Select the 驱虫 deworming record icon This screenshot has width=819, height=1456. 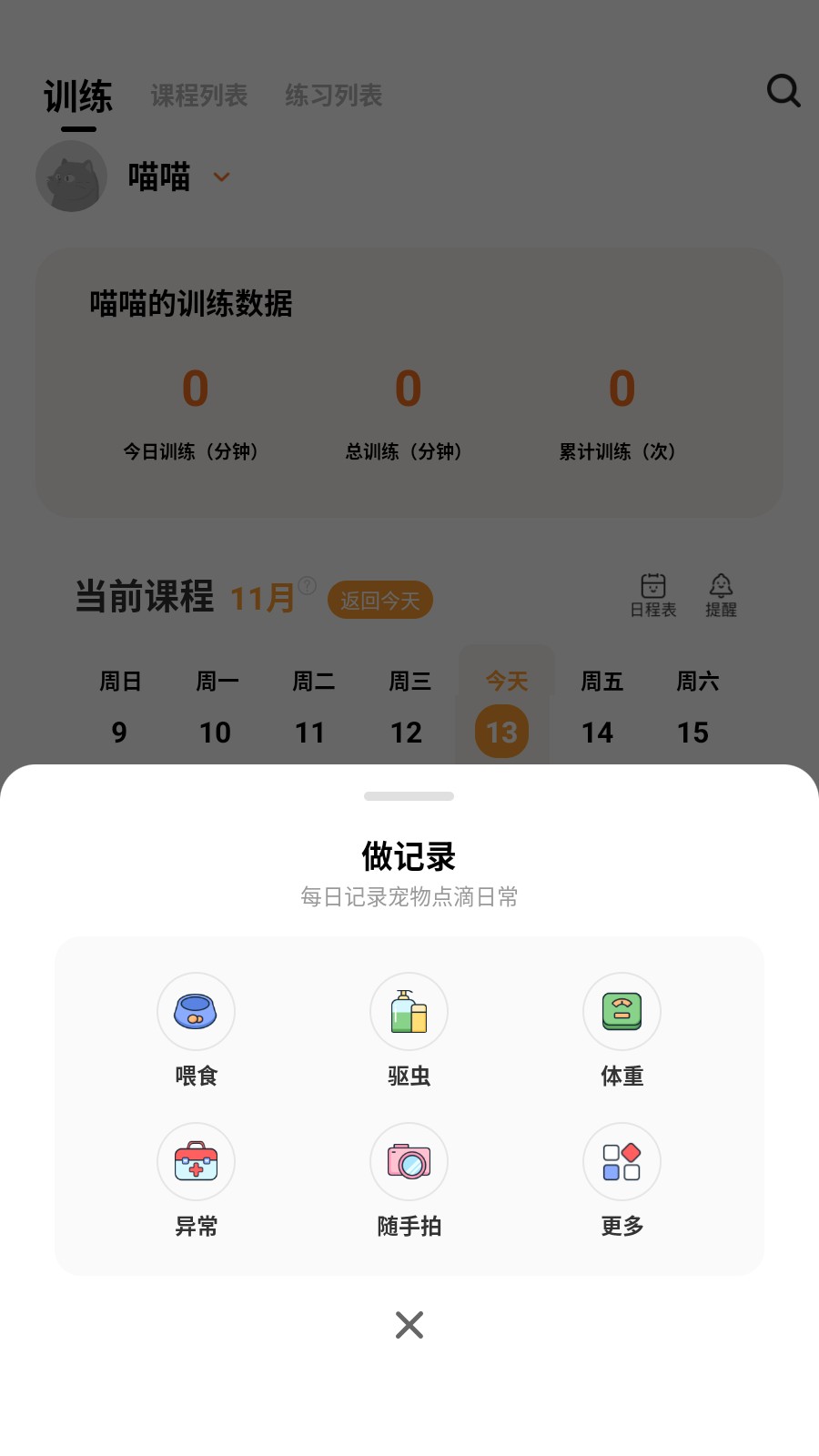409,1011
